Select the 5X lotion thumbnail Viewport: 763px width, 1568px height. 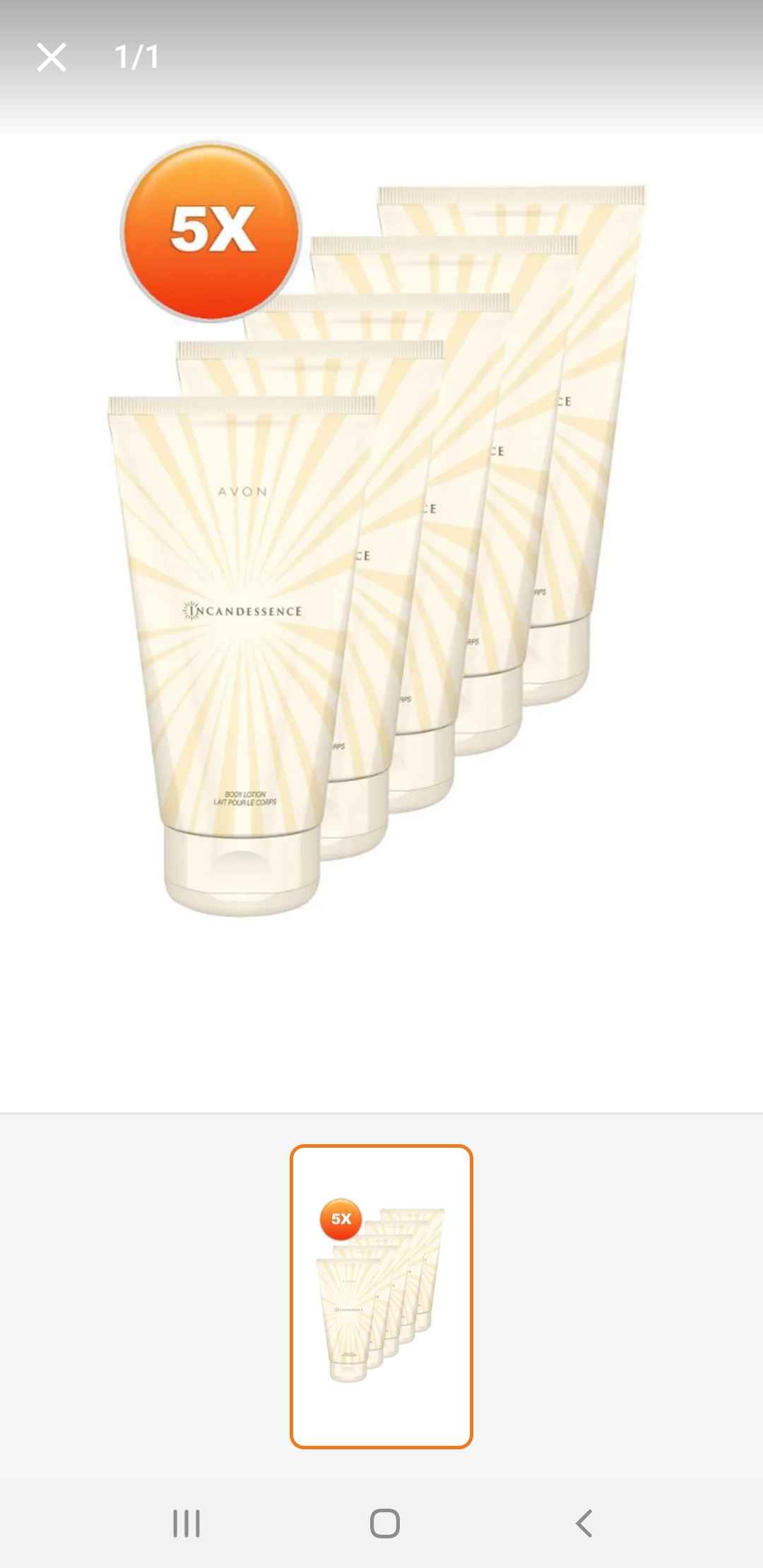click(381, 1296)
